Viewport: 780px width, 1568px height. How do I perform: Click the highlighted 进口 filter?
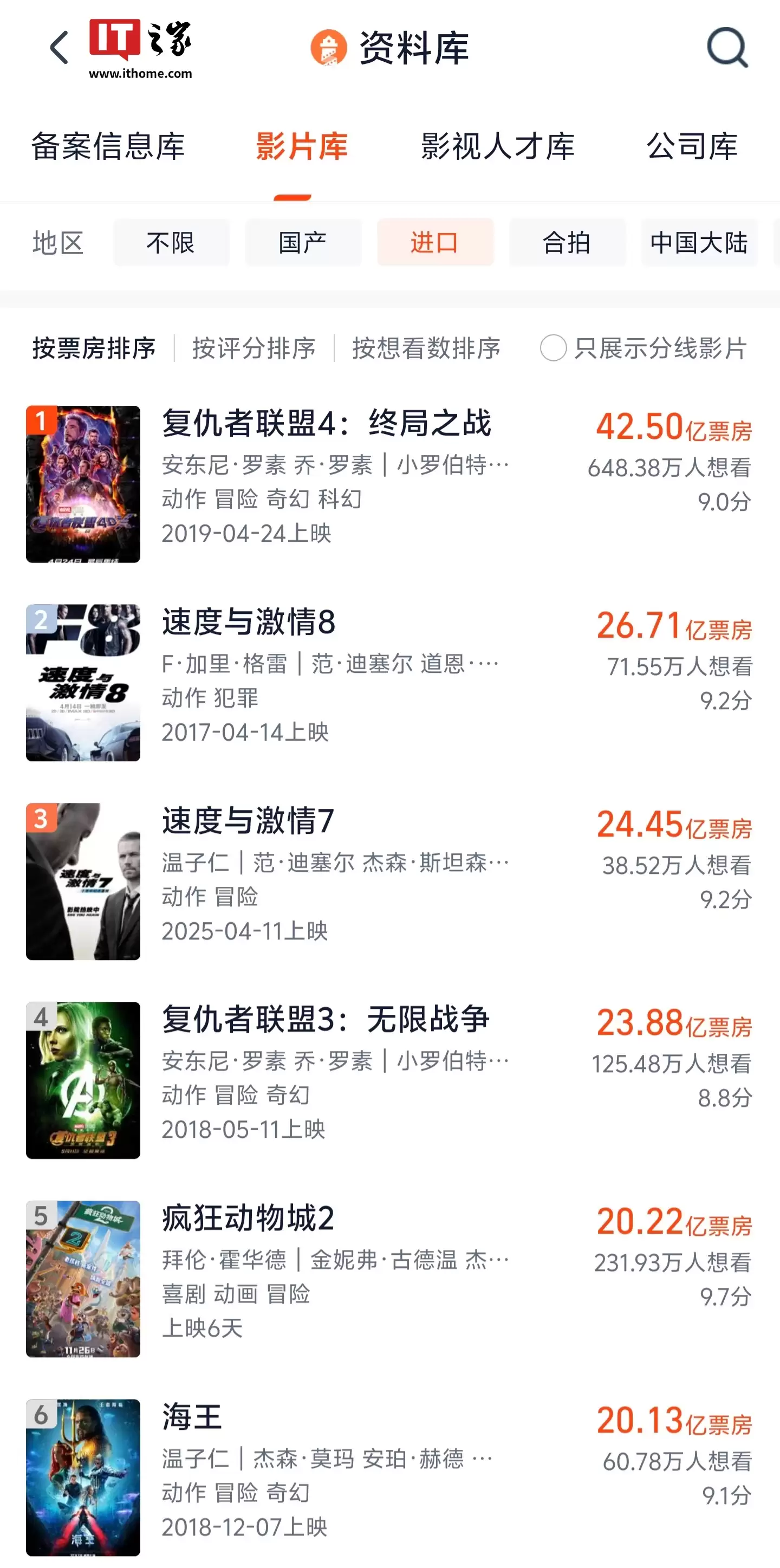point(435,243)
